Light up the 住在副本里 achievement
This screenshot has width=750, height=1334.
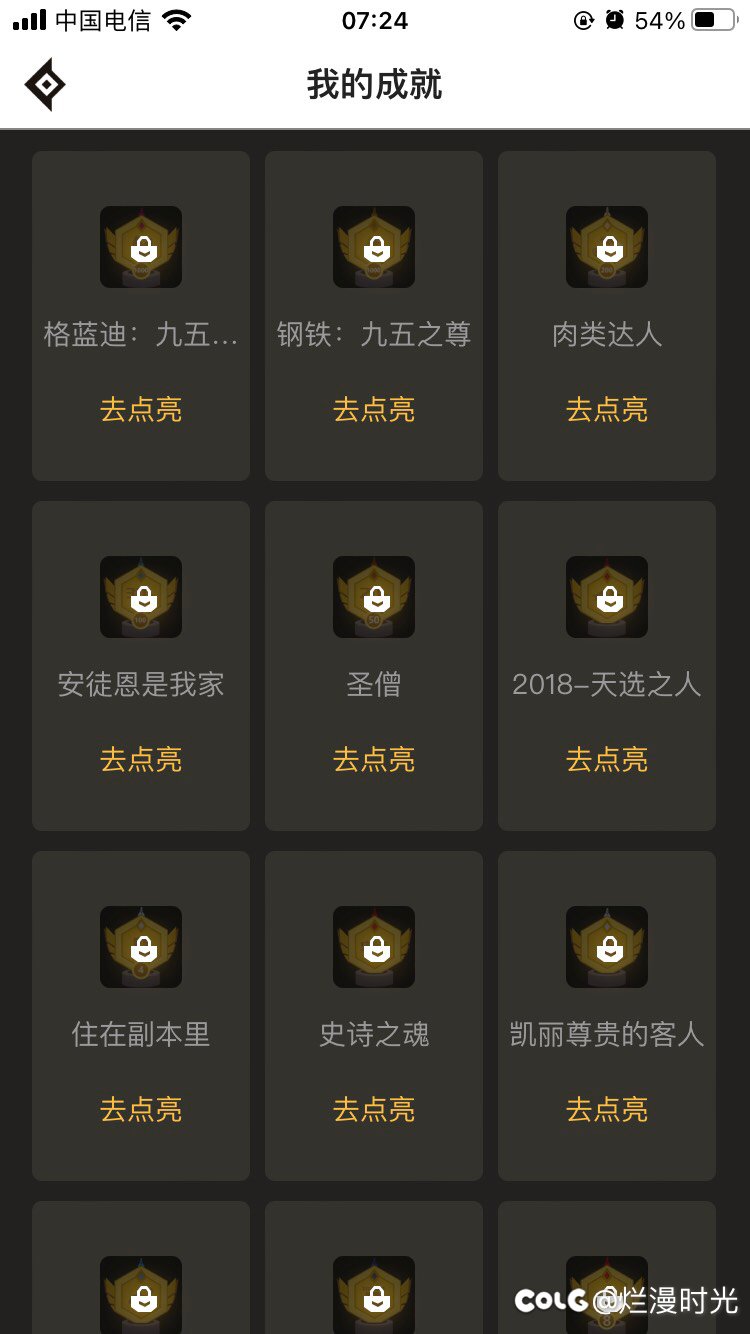(x=141, y=1109)
